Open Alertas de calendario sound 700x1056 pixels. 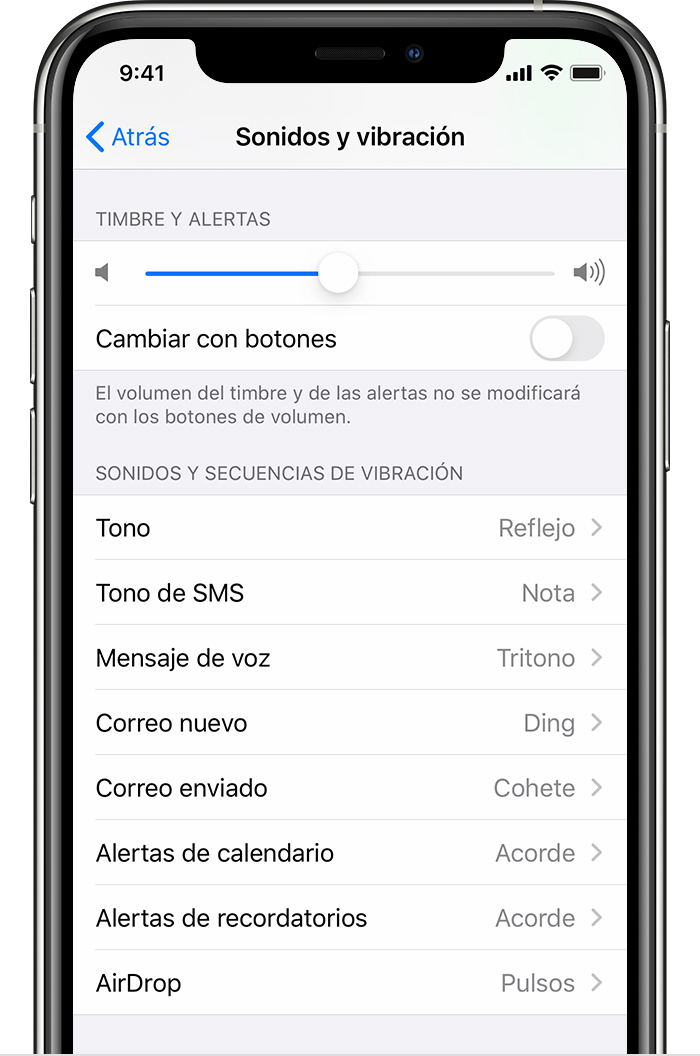click(x=350, y=853)
